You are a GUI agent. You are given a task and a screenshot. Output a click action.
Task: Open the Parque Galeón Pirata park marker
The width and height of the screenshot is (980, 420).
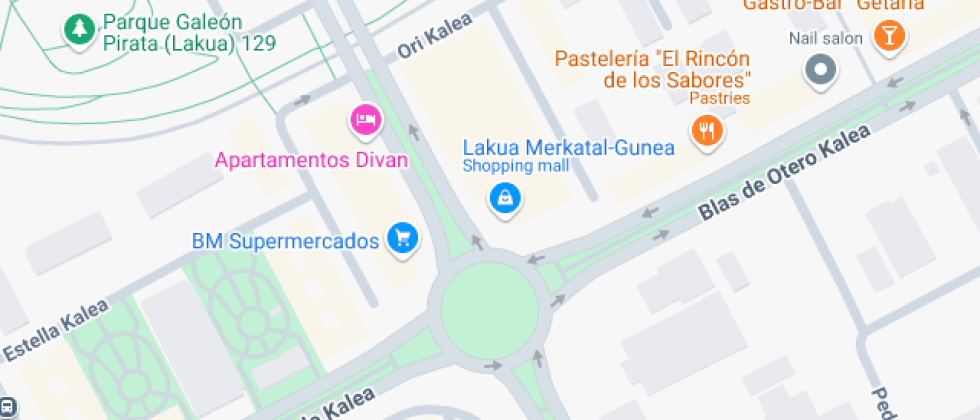(79, 30)
